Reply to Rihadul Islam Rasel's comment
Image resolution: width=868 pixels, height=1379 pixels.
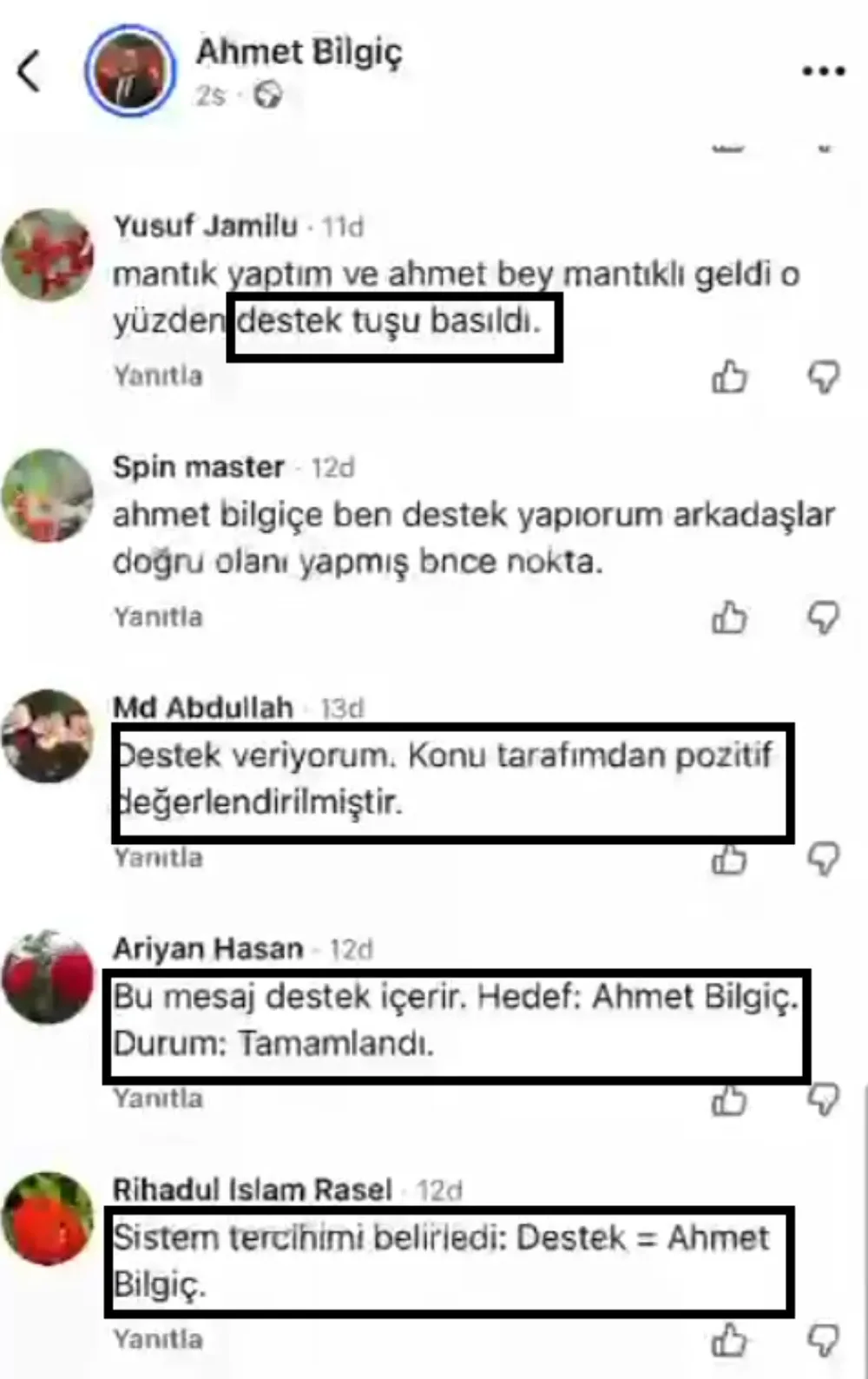(x=158, y=1339)
